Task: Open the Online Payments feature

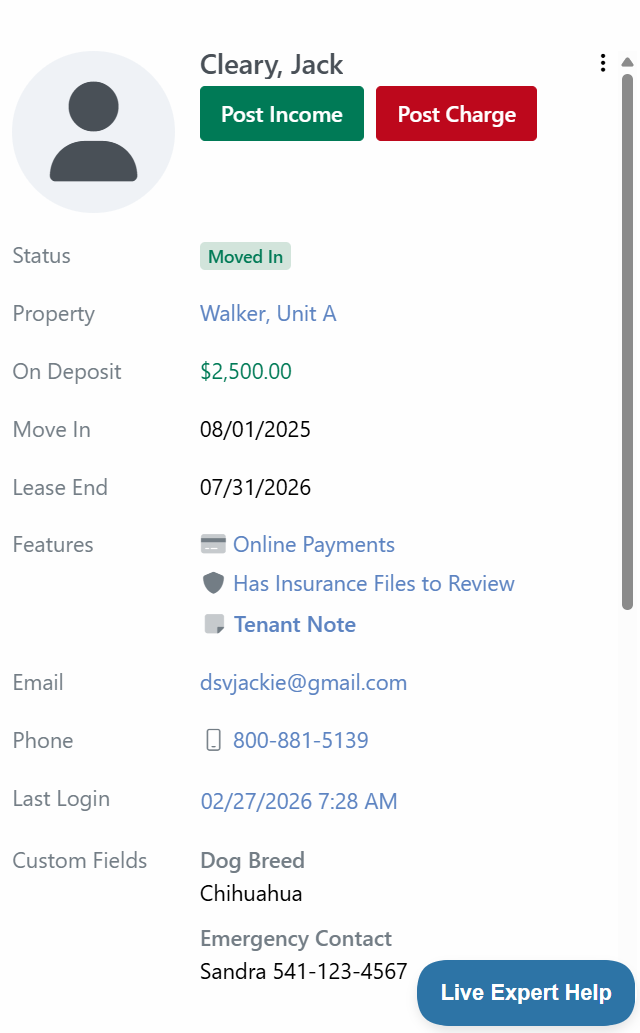Action: (x=313, y=545)
